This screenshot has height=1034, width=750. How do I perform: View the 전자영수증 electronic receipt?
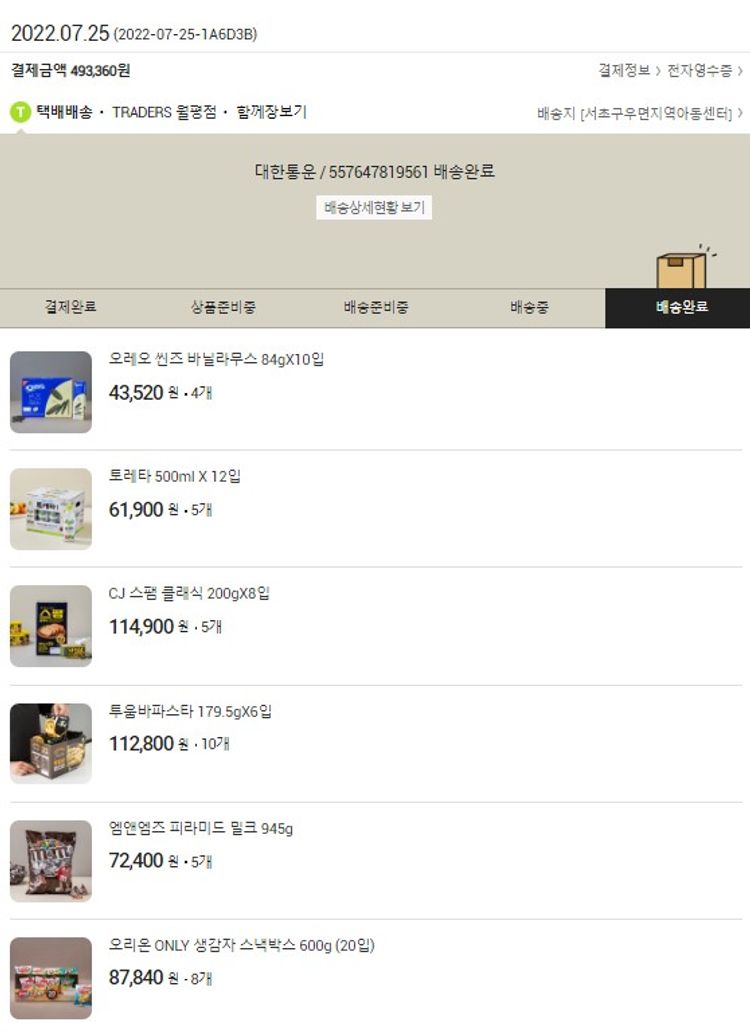click(705, 70)
